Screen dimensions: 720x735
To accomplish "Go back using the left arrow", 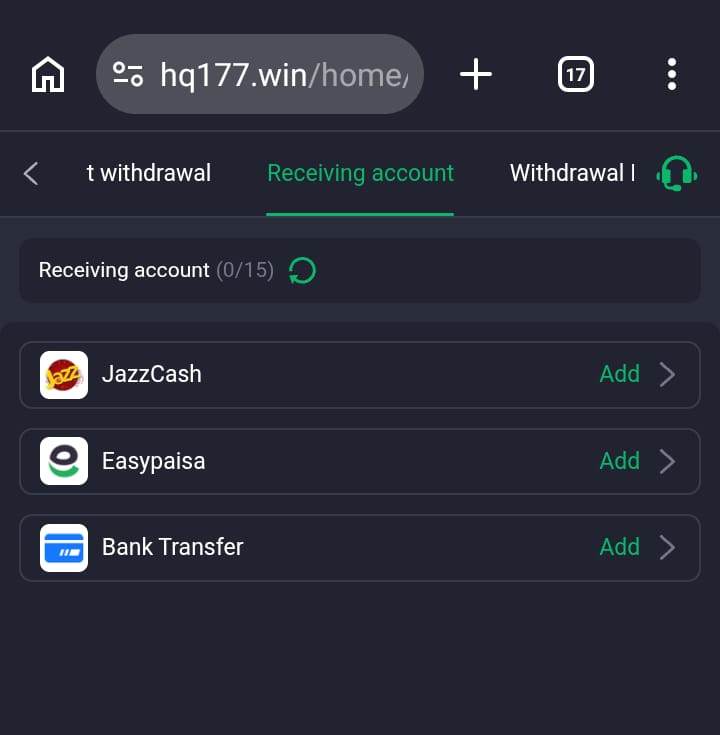I will [x=31, y=174].
